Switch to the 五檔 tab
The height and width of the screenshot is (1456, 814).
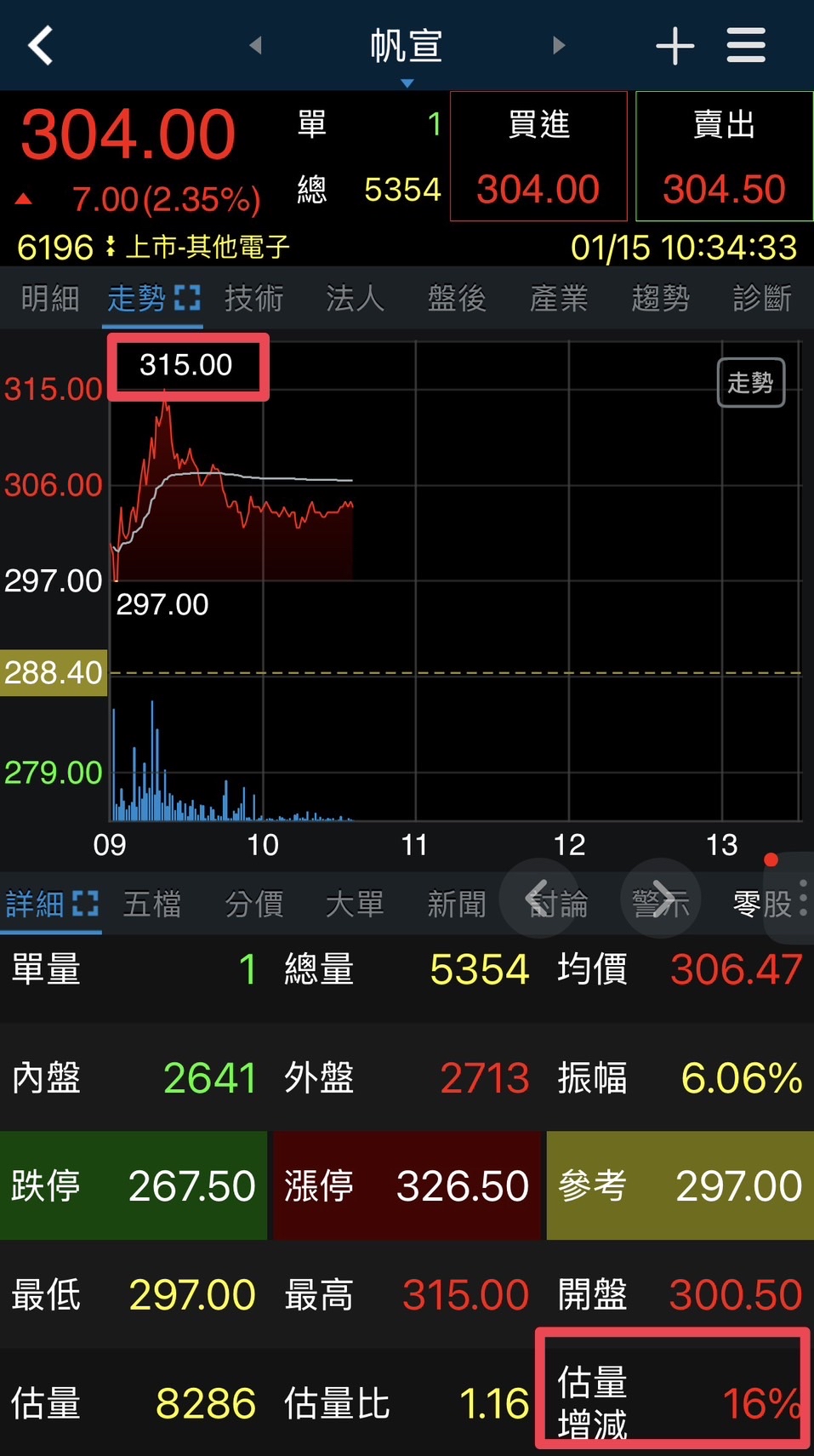151,904
